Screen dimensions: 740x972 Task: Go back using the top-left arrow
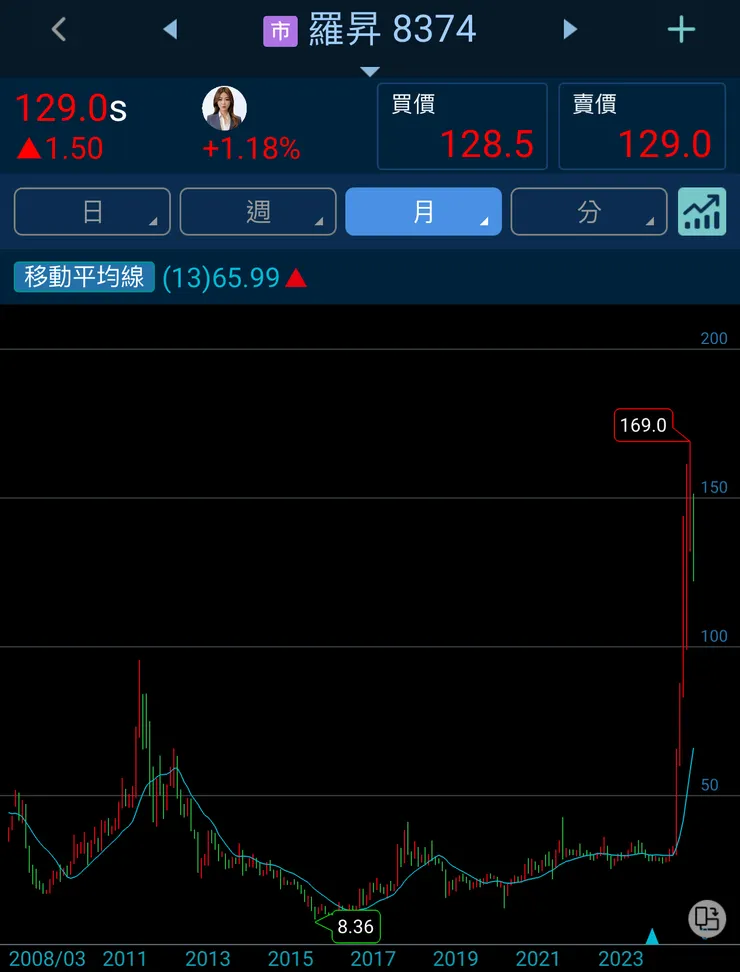click(59, 30)
